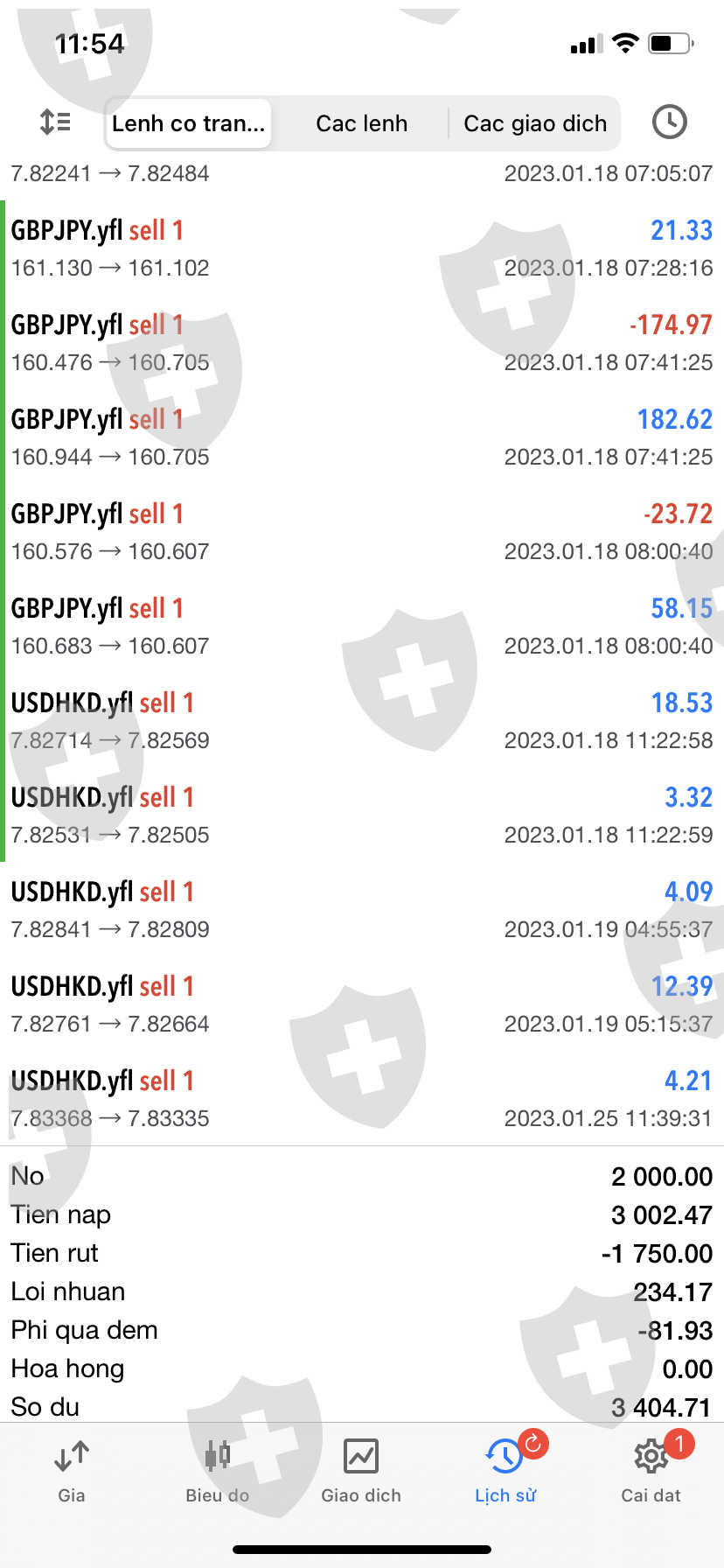724x1568 pixels.
Task: Select the Cac giao dich segment
Action: 534,123
